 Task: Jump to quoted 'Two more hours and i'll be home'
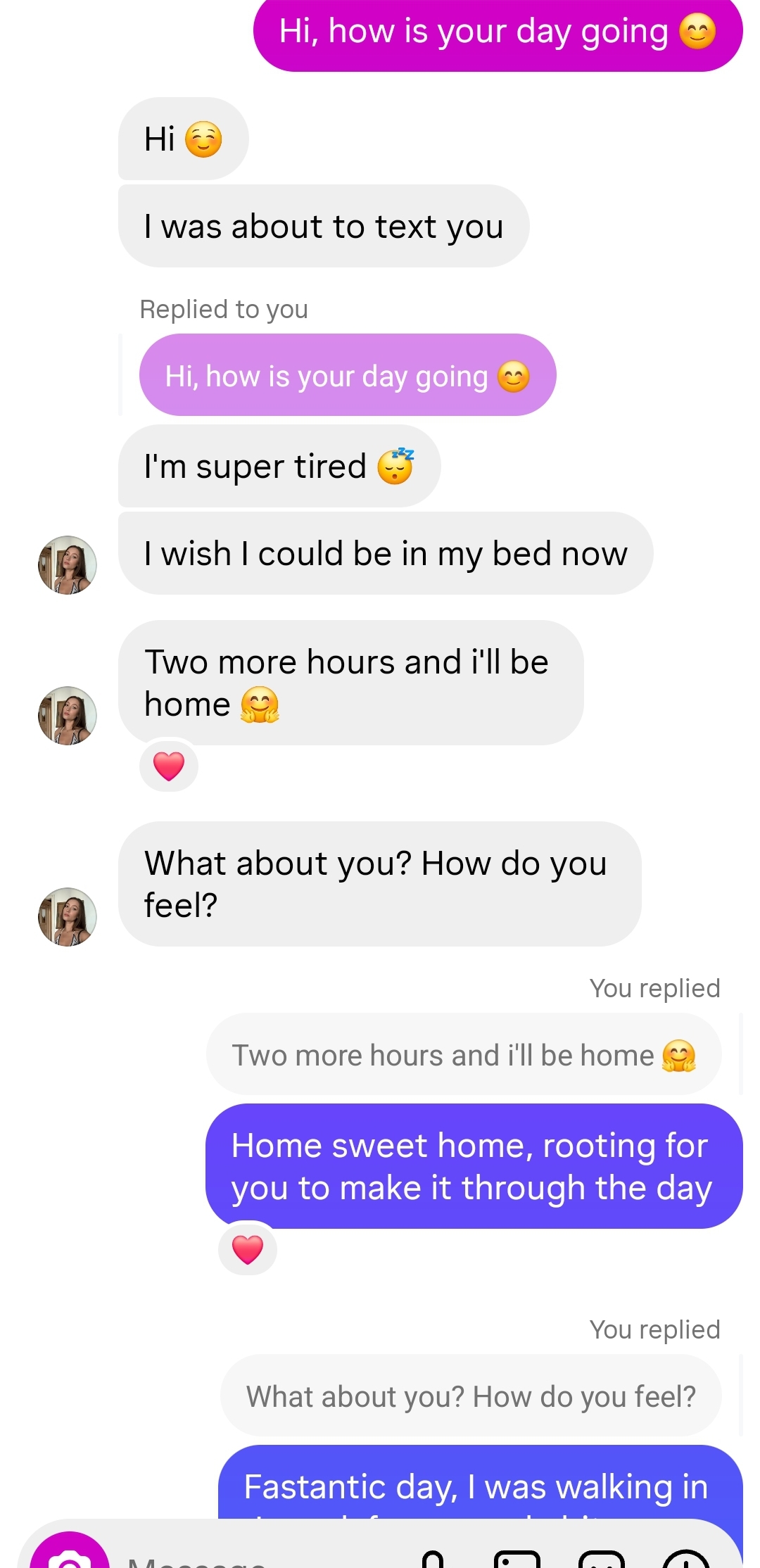[x=463, y=1055]
